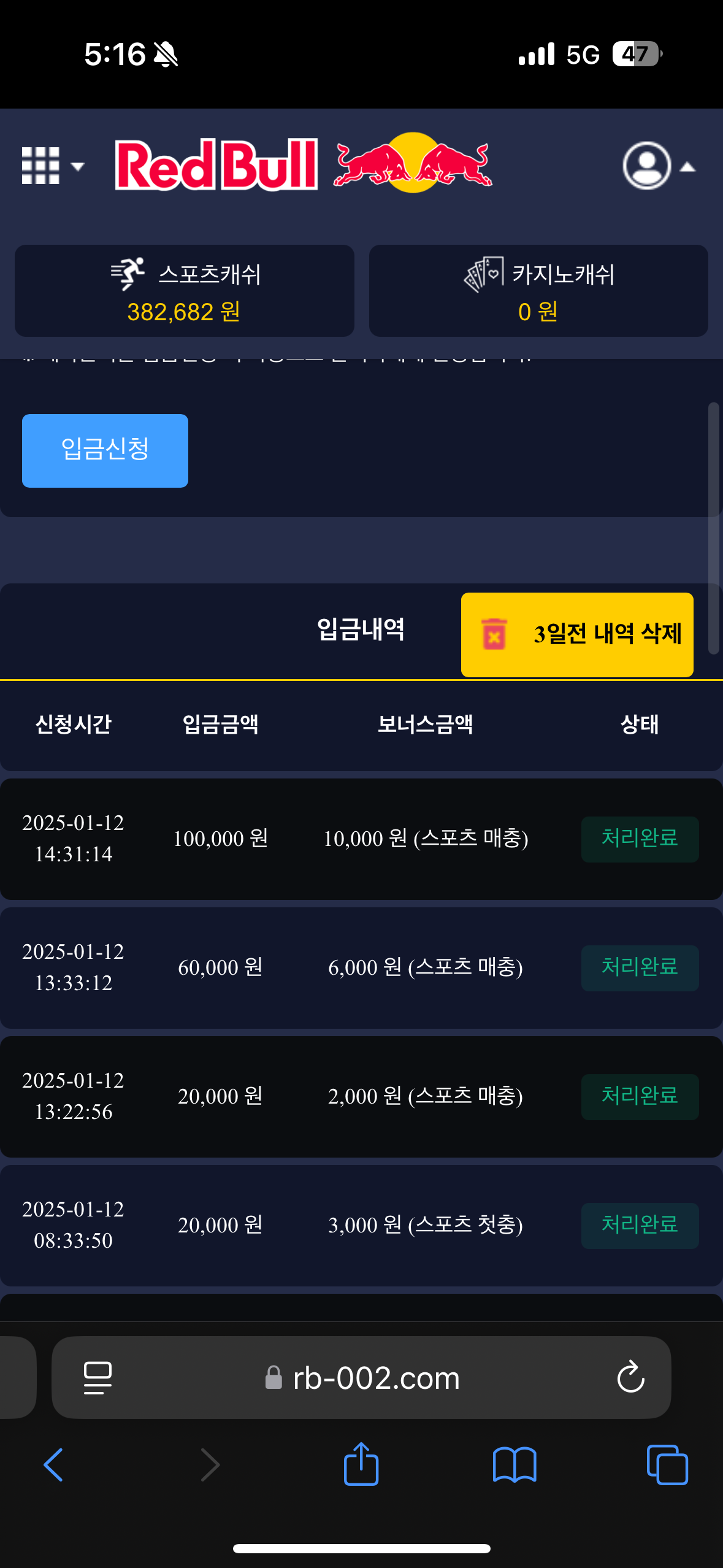Share this page from Safari toolbar
This screenshot has height=1568, width=723.
(x=361, y=1464)
